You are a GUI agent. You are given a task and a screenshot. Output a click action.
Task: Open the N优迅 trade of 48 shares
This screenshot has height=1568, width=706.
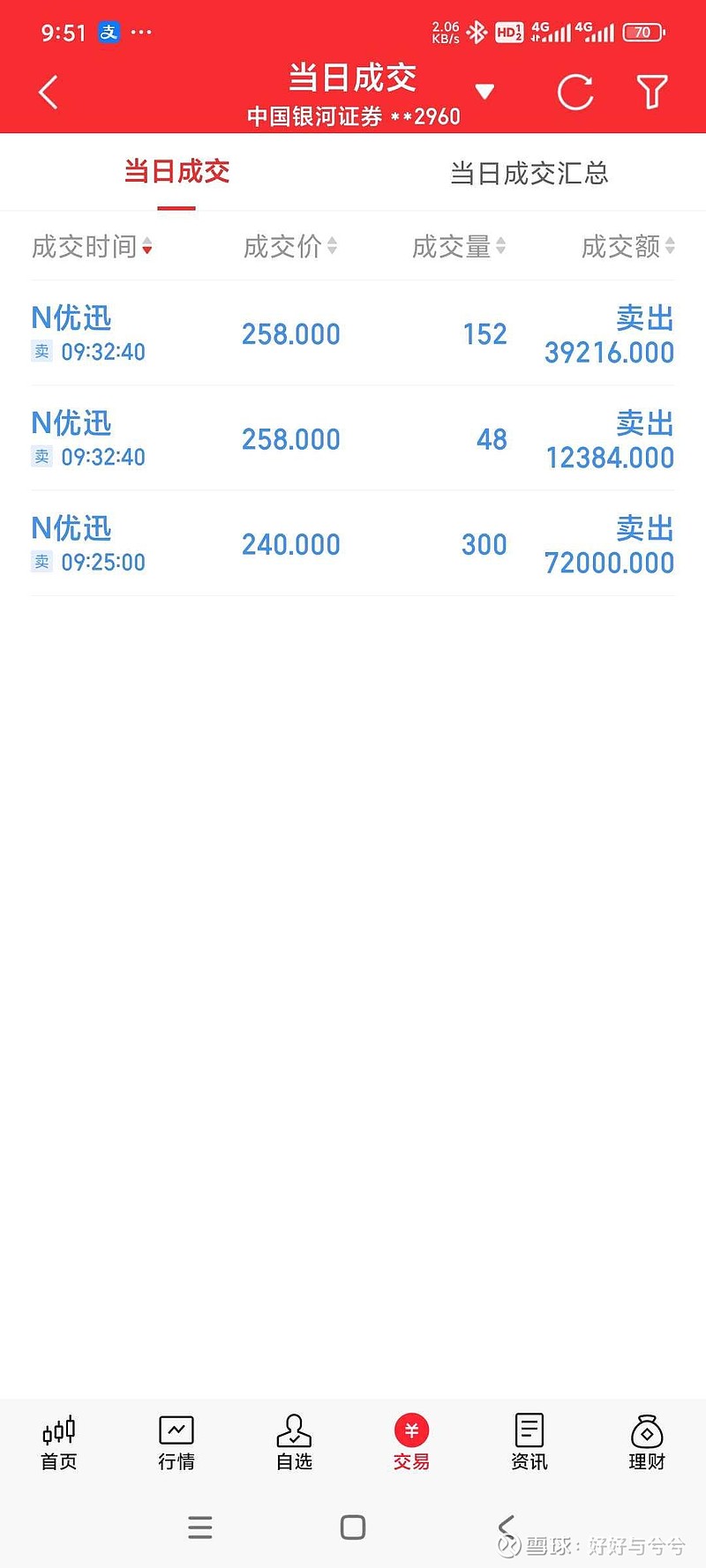[x=353, y=438]
